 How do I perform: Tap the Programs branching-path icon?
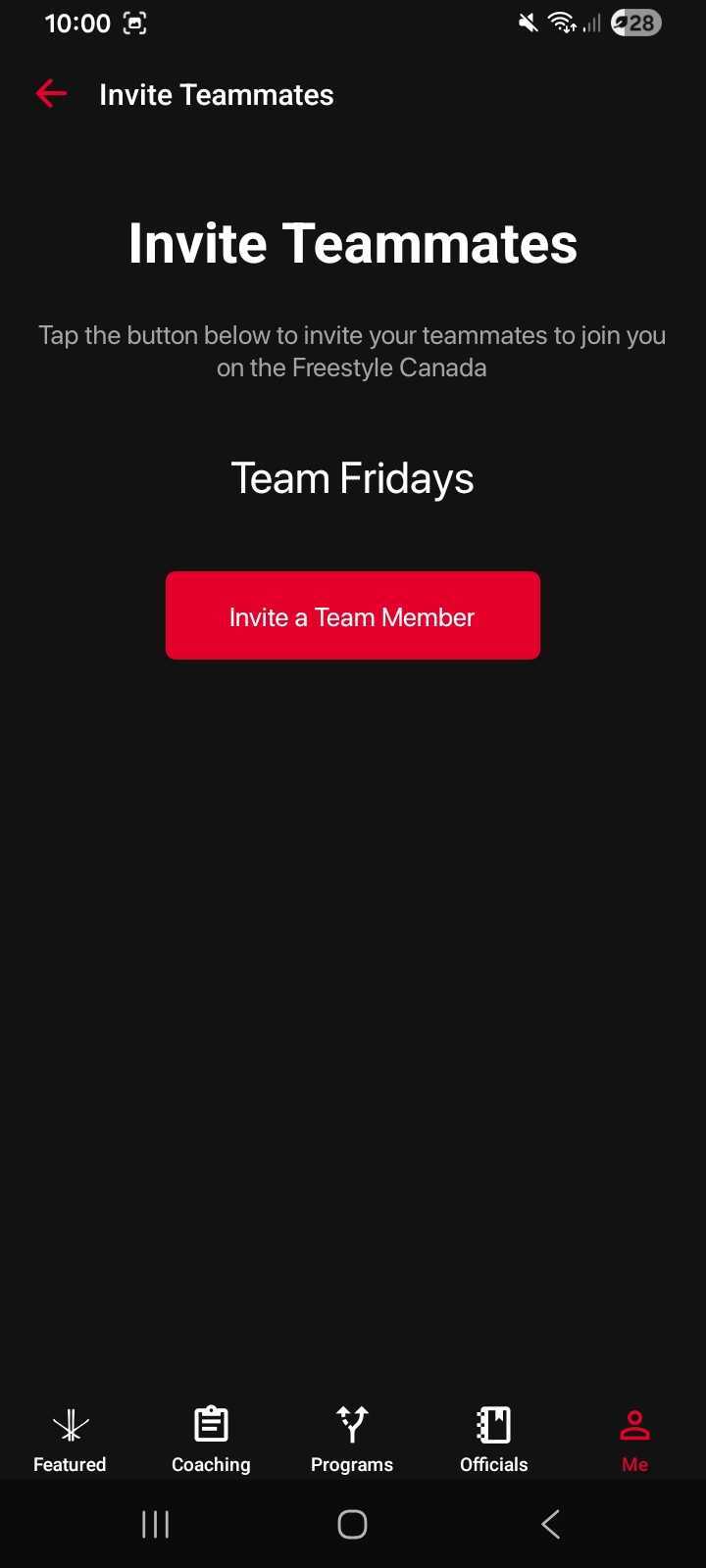pos(352,1423)
